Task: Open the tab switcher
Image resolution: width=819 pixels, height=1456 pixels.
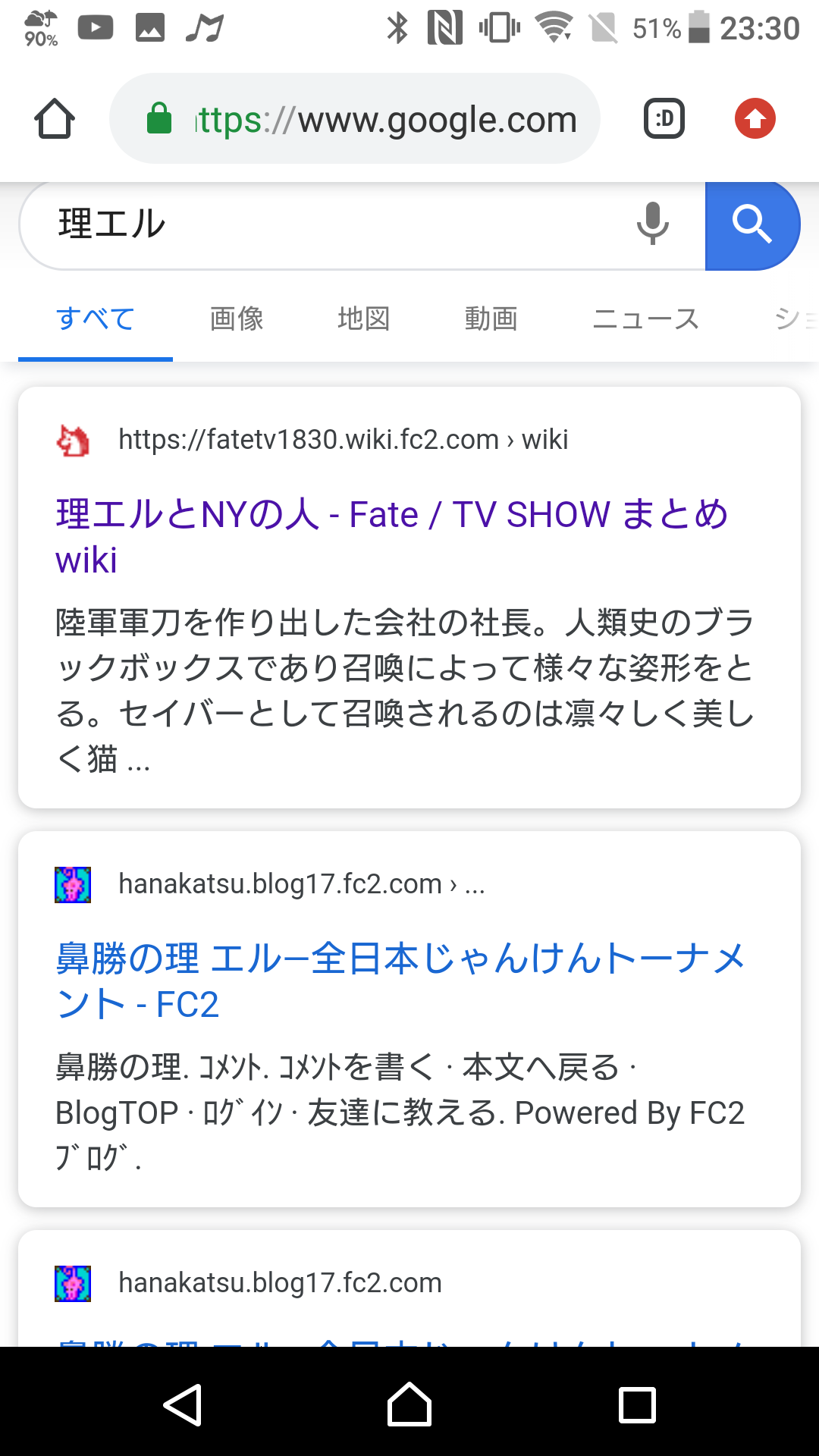Action: click(664, 119)
